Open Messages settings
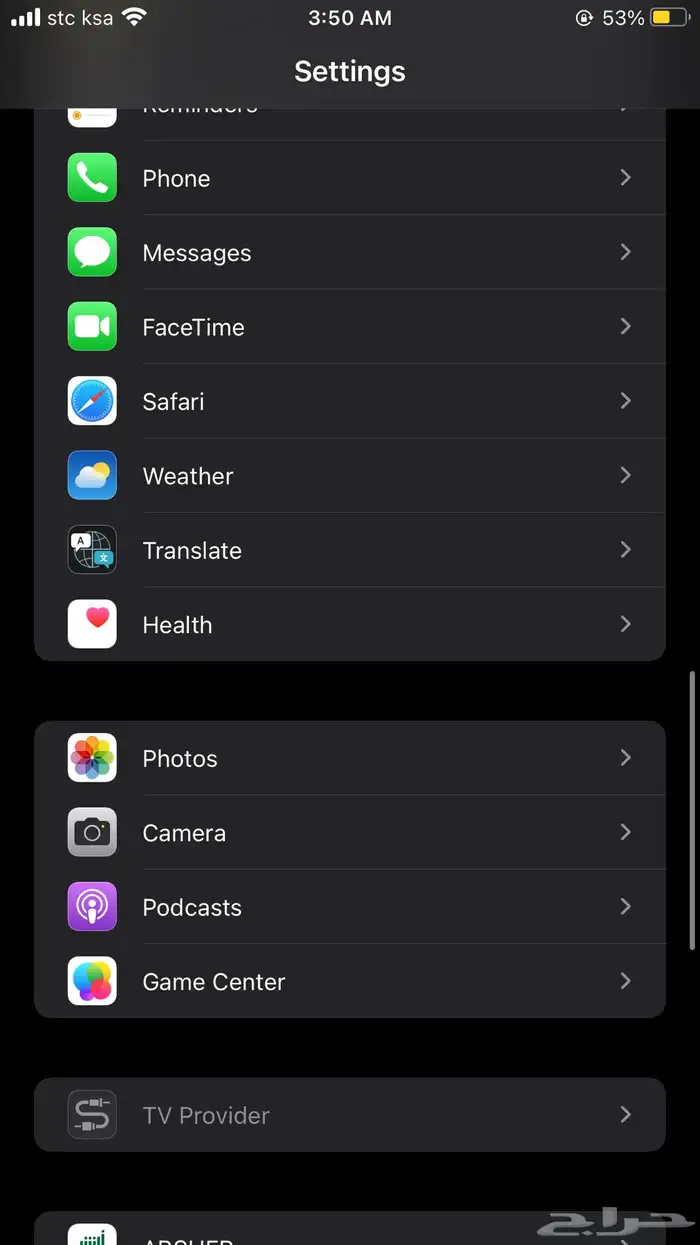Viewport: 700px width, 1245px height. (x=350, y=253)
